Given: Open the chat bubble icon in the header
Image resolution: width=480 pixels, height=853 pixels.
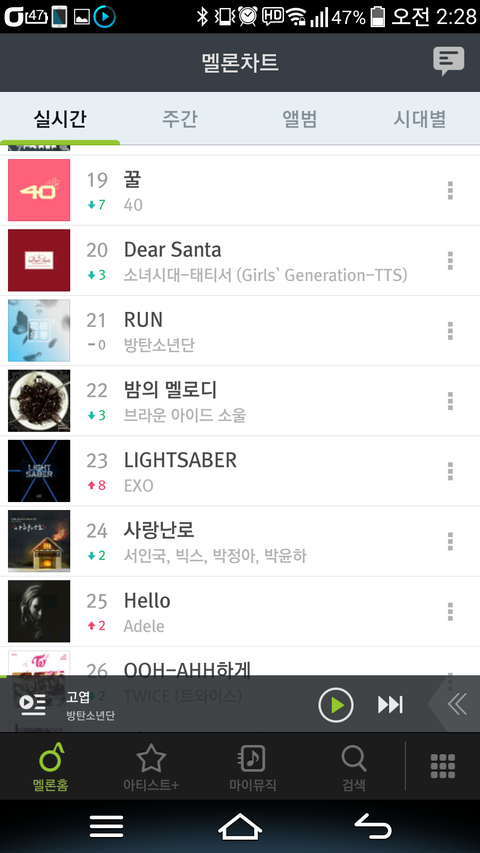Looking at the screenshot, I should pos(448,61).
